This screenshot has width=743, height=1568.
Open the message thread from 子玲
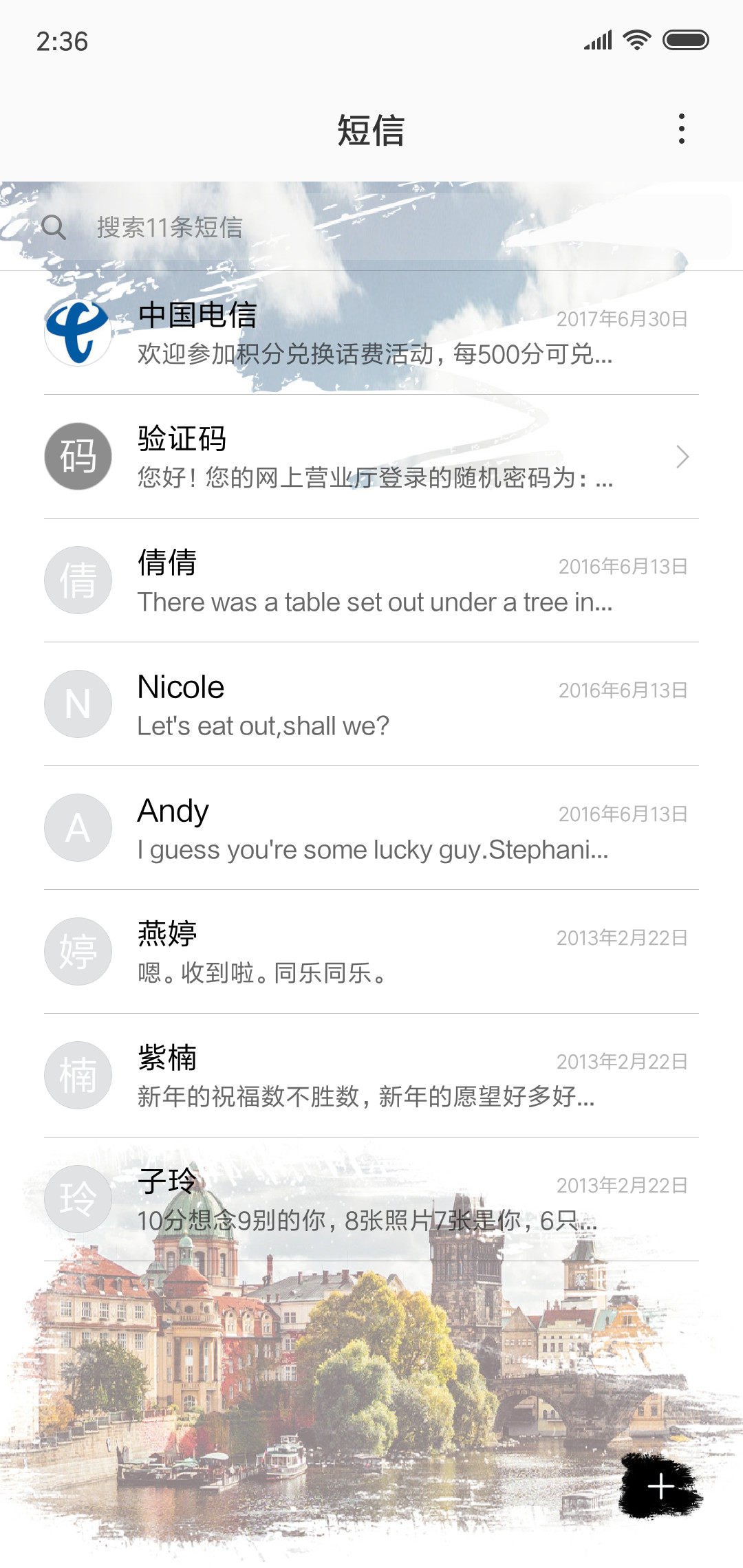coord(371,1199)
